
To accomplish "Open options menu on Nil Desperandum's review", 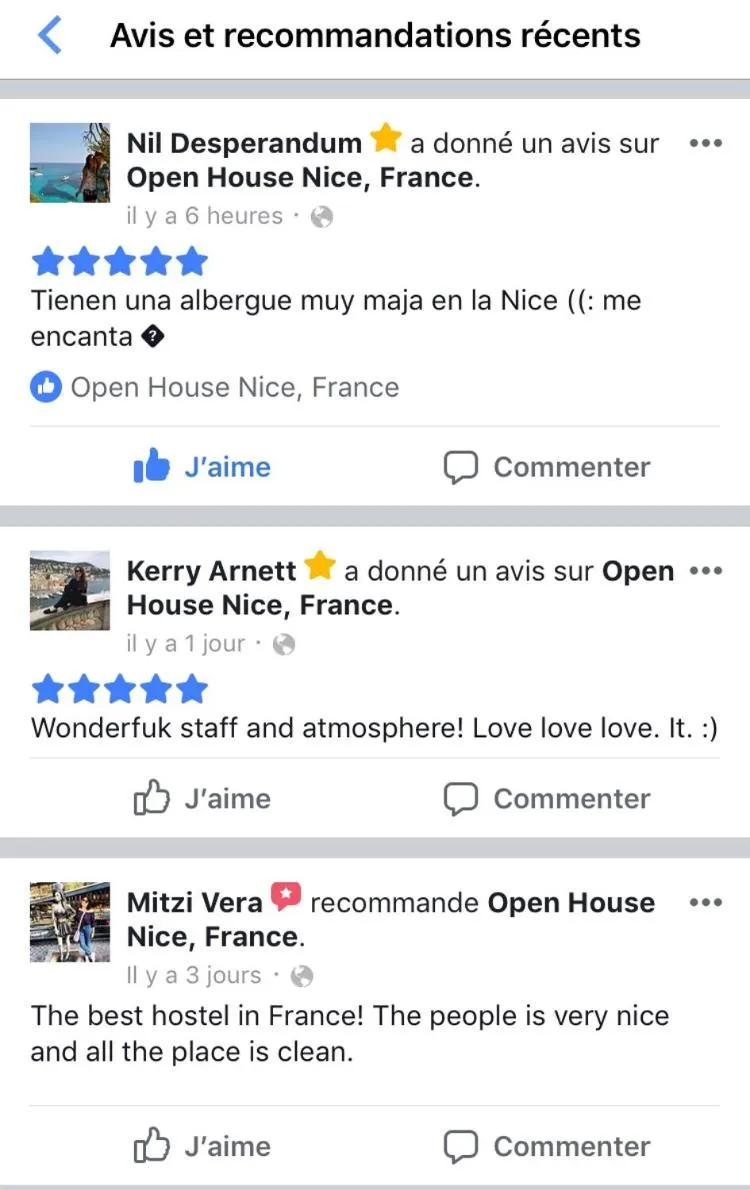I will pos(705,144).
